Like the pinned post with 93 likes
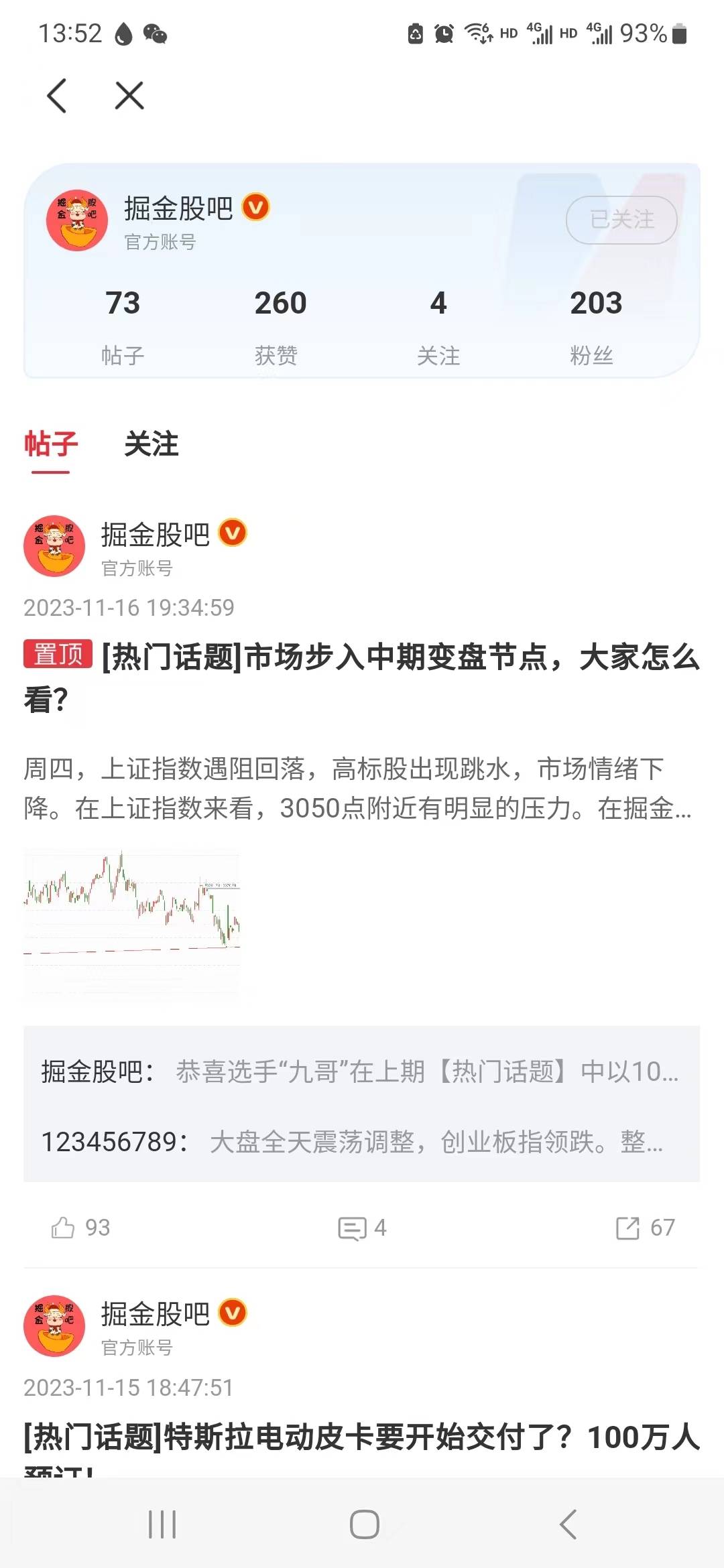Screen dimensions: 724x1568 80,1228
